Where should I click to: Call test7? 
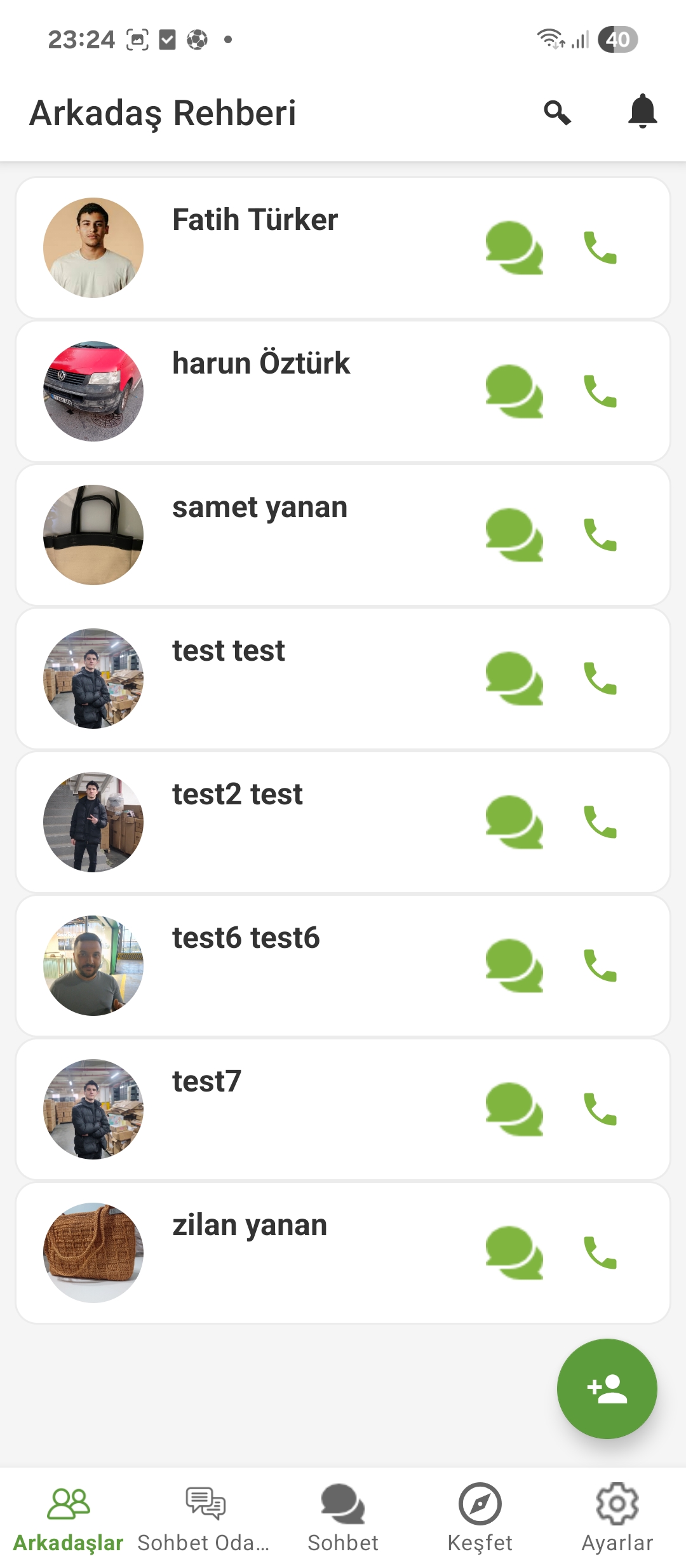[x=600, y=1109]
